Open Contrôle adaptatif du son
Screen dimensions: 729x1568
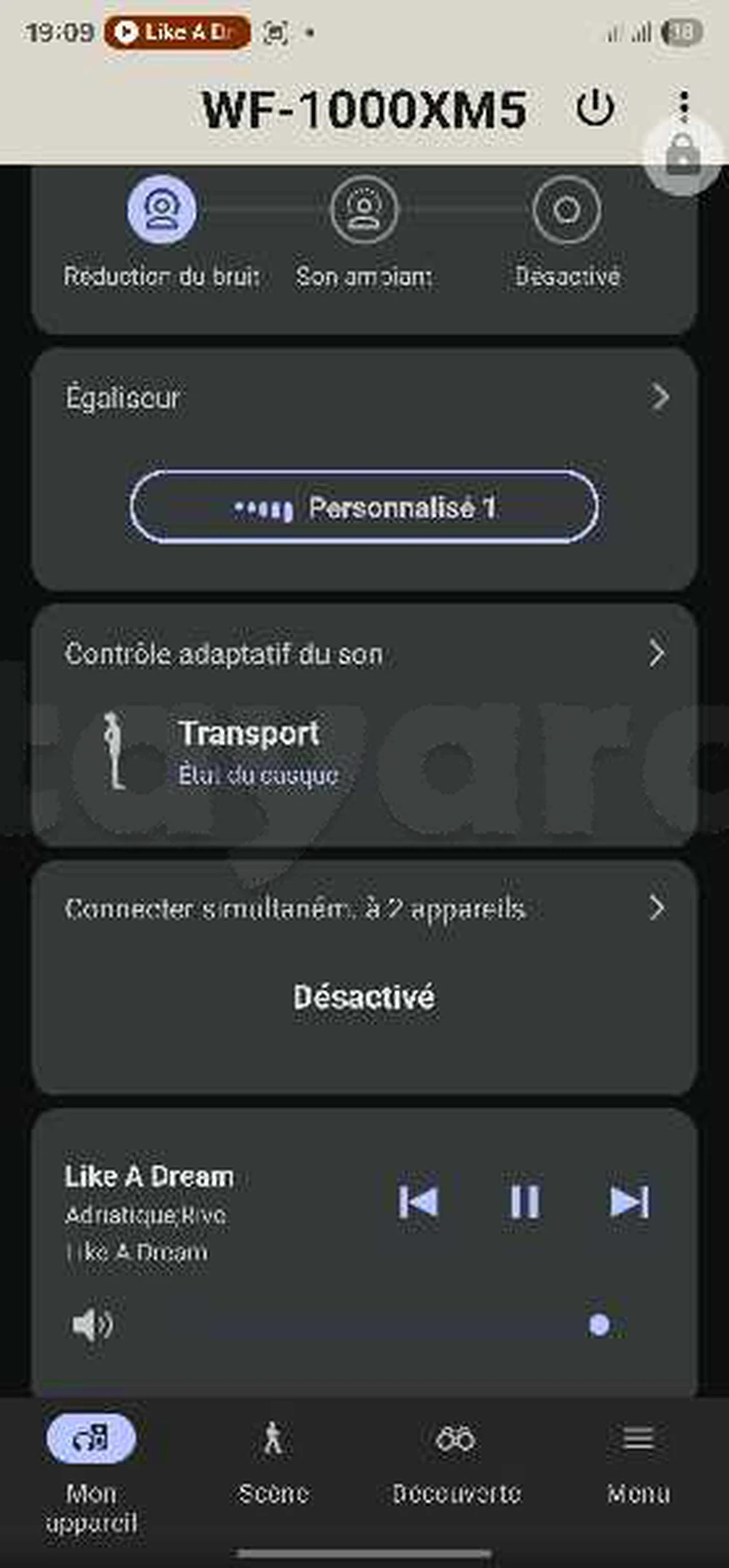coord(364,653)
